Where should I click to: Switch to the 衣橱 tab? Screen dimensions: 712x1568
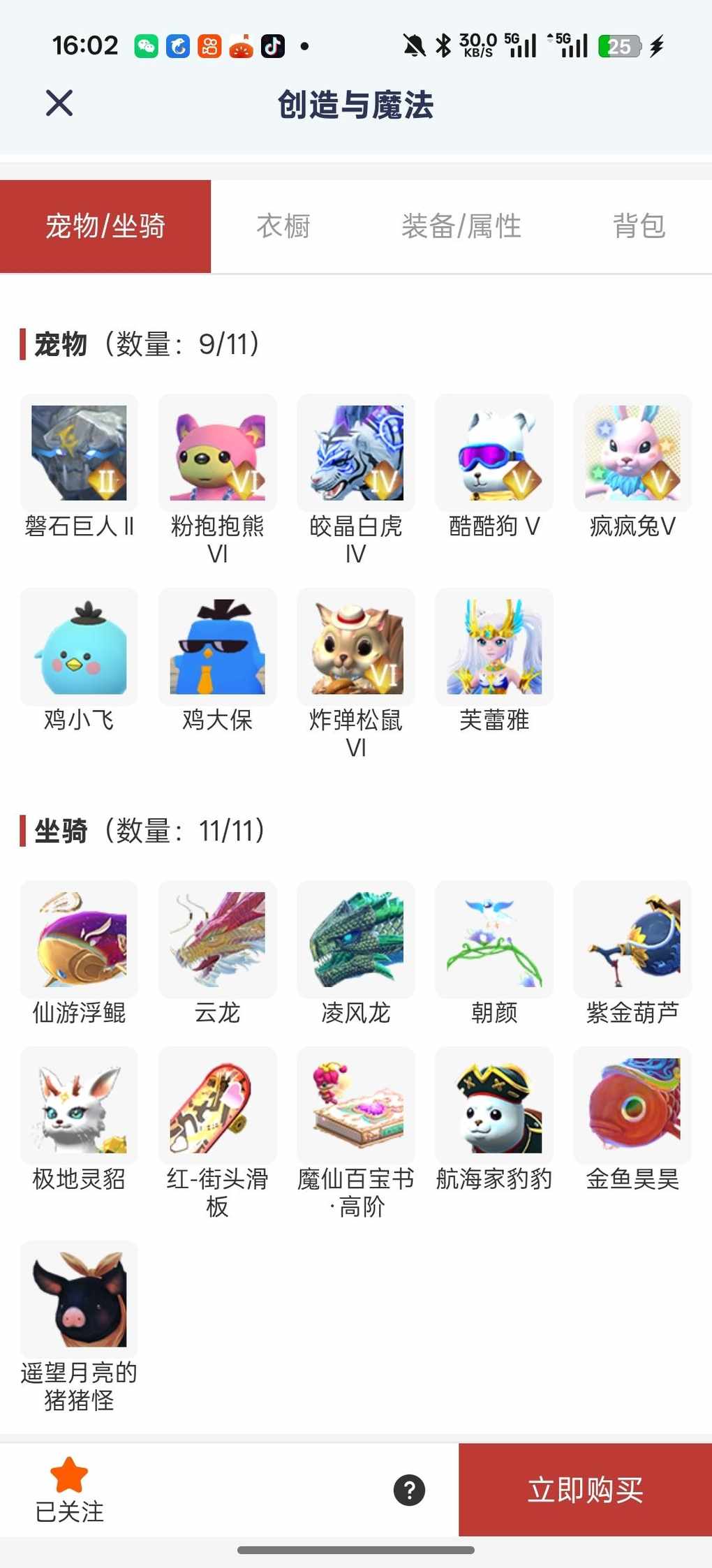coord(283,226)
